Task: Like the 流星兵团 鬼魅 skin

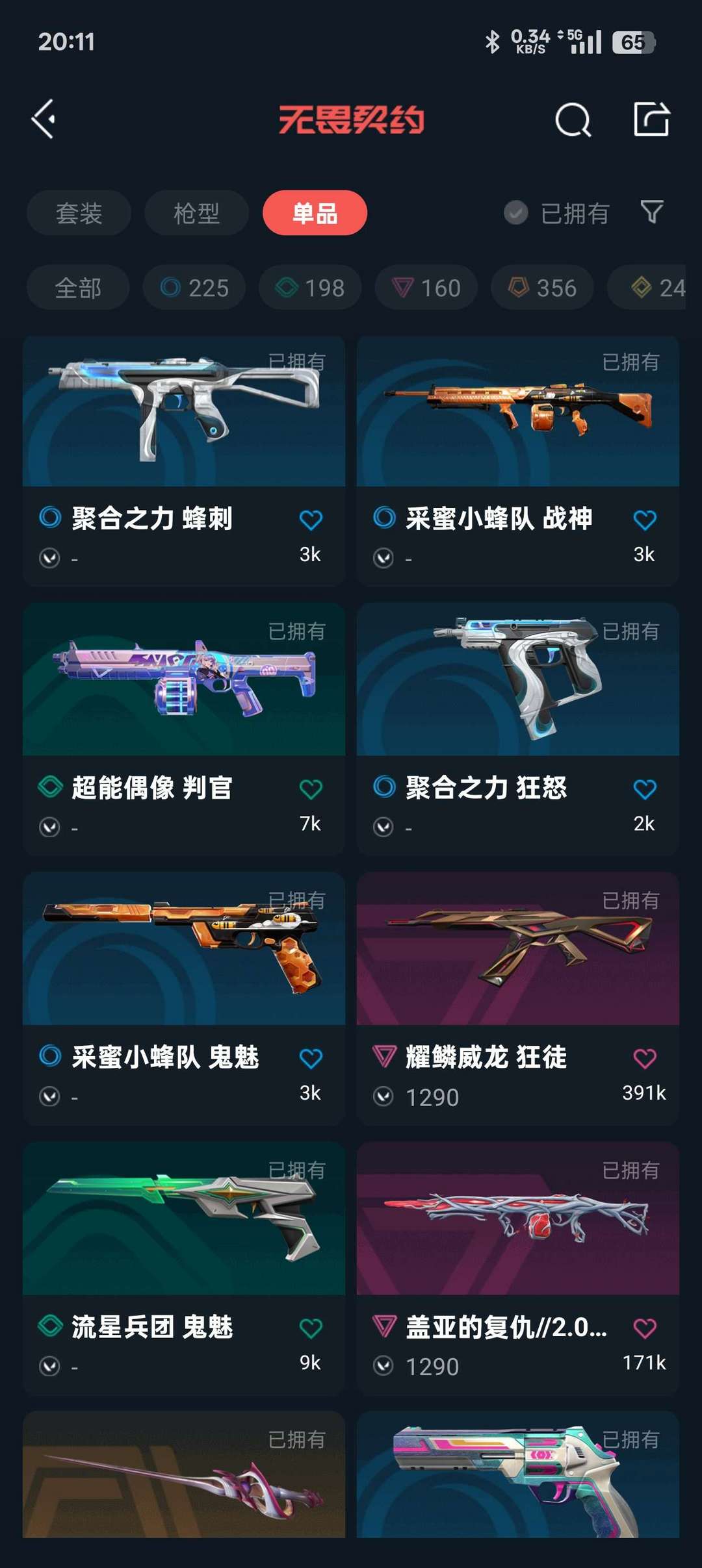Action: click(x=311, y=1328)
